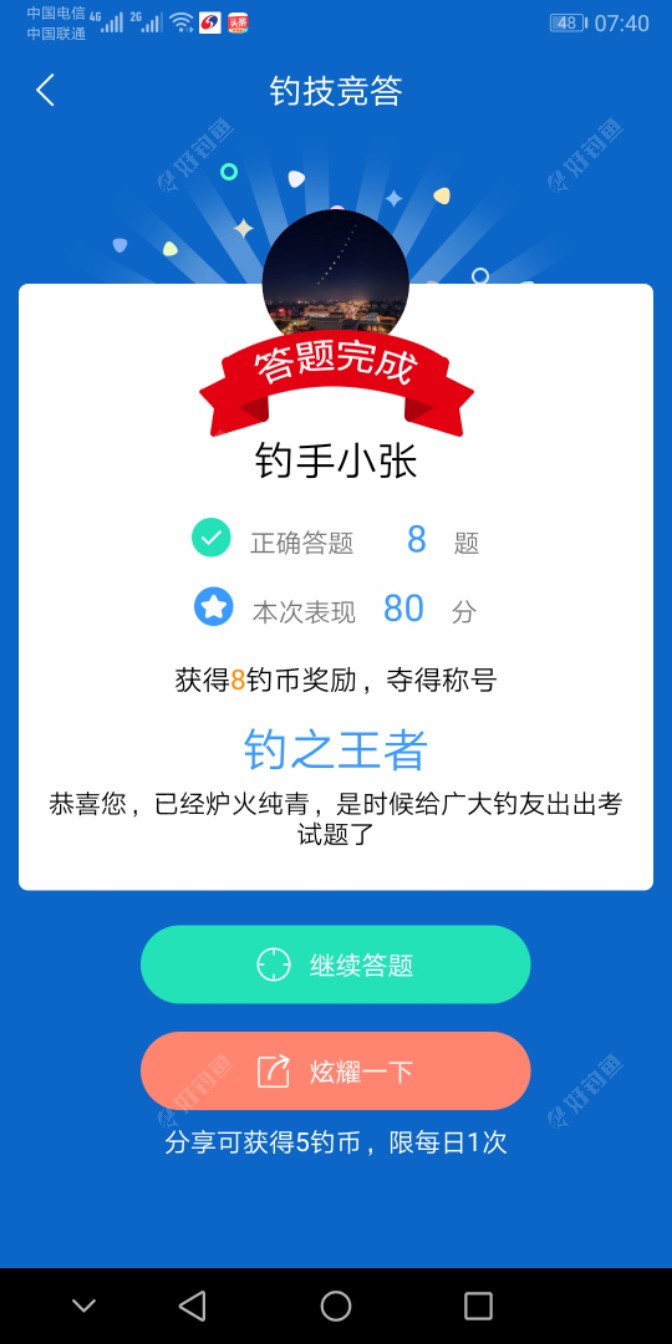Open recent apps from navigation bar
The height and width of the screenshot is (1344, 672).
(478, 1306)
